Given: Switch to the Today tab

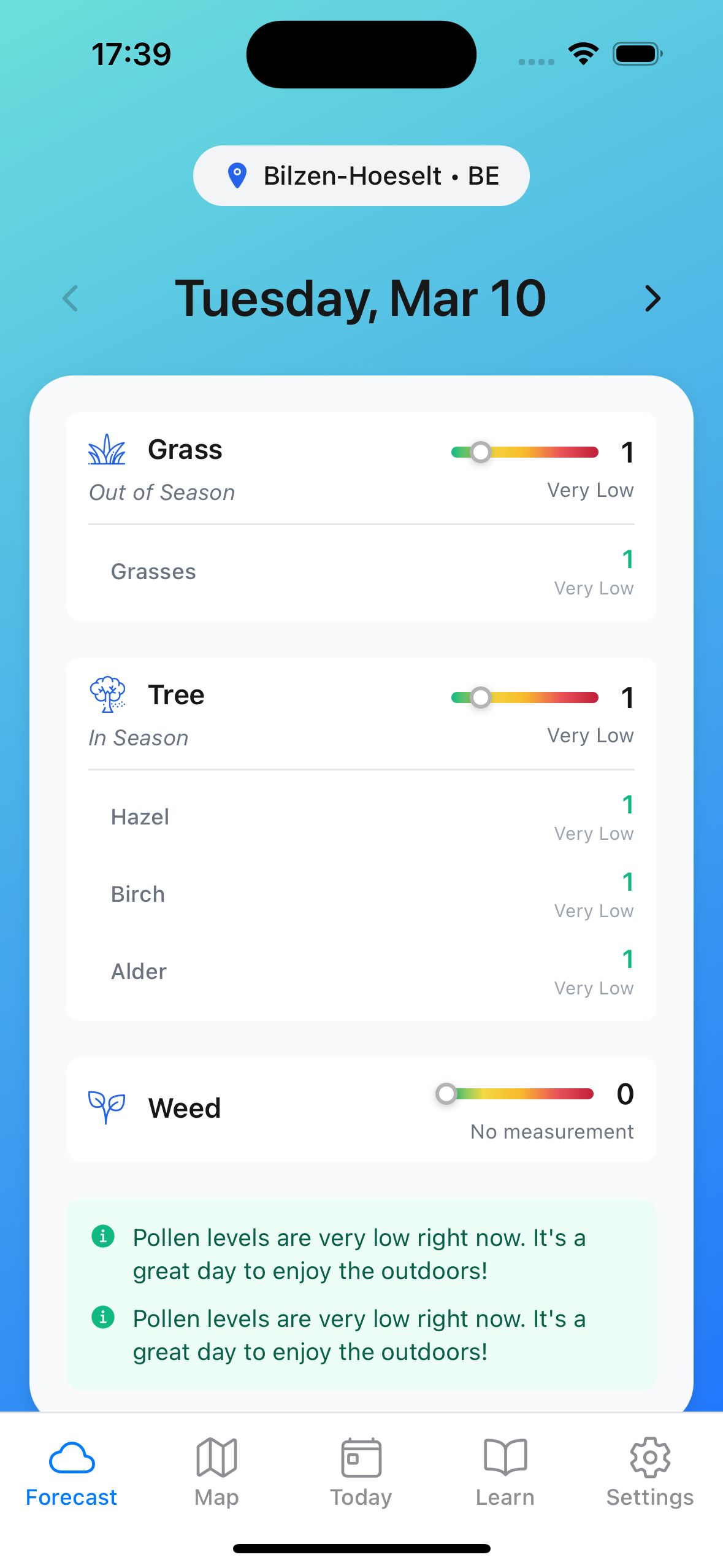Looking at the screenshot, I should [361, 1472].
